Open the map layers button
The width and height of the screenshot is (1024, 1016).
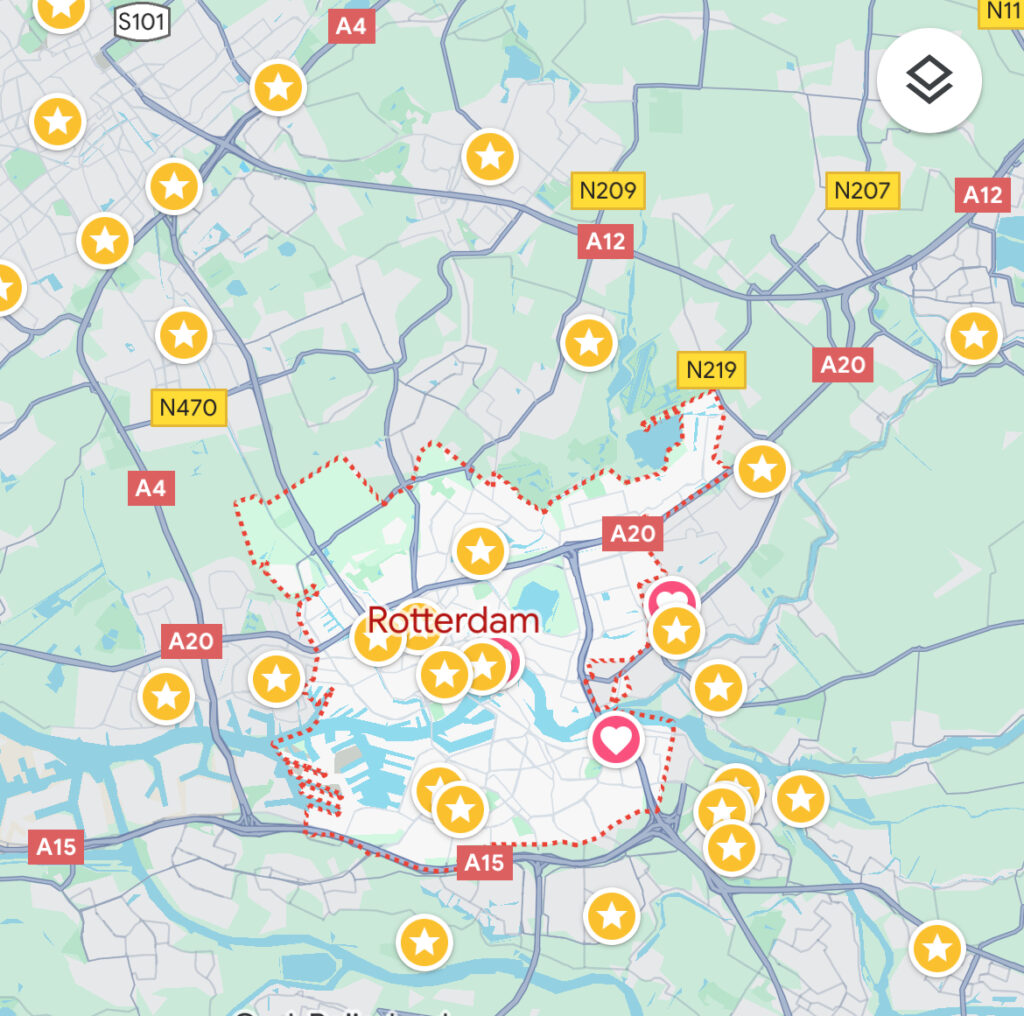tap(929, 81)
